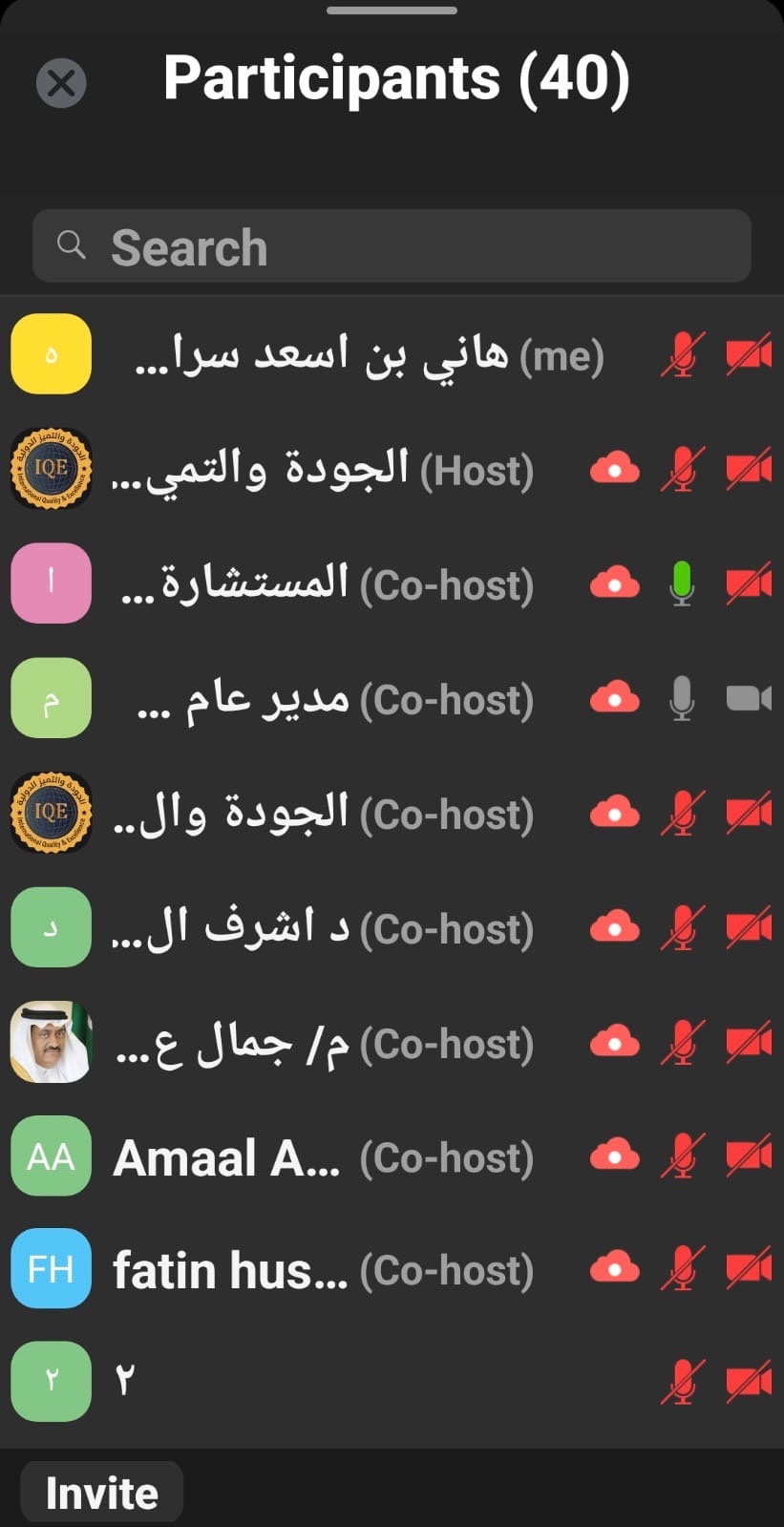Viewport: 784px width, 1527px height.
Task: Tap the microphone icon on مدير عام row
Action: coord(682,699)
